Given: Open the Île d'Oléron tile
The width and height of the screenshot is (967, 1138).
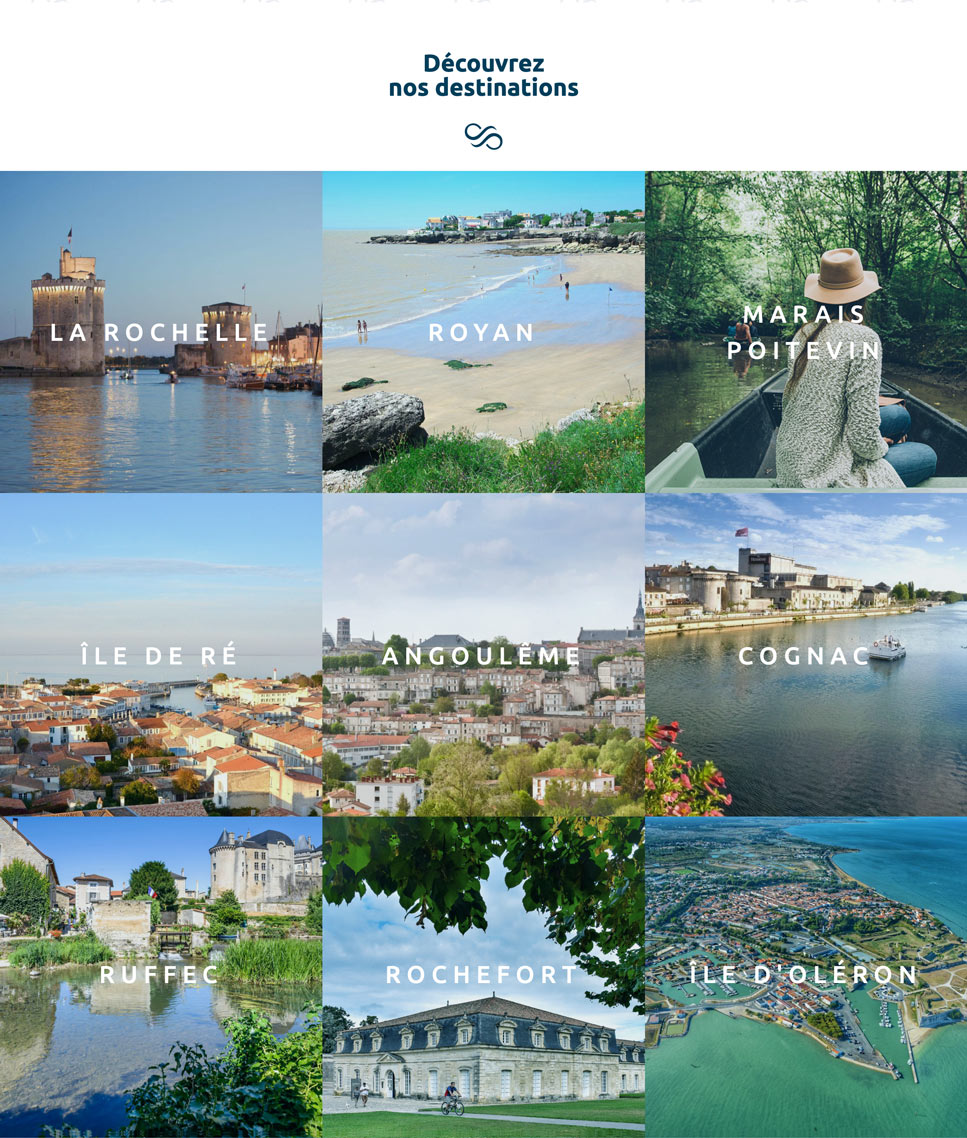Looking at the screenshot, I should [805, 975].
